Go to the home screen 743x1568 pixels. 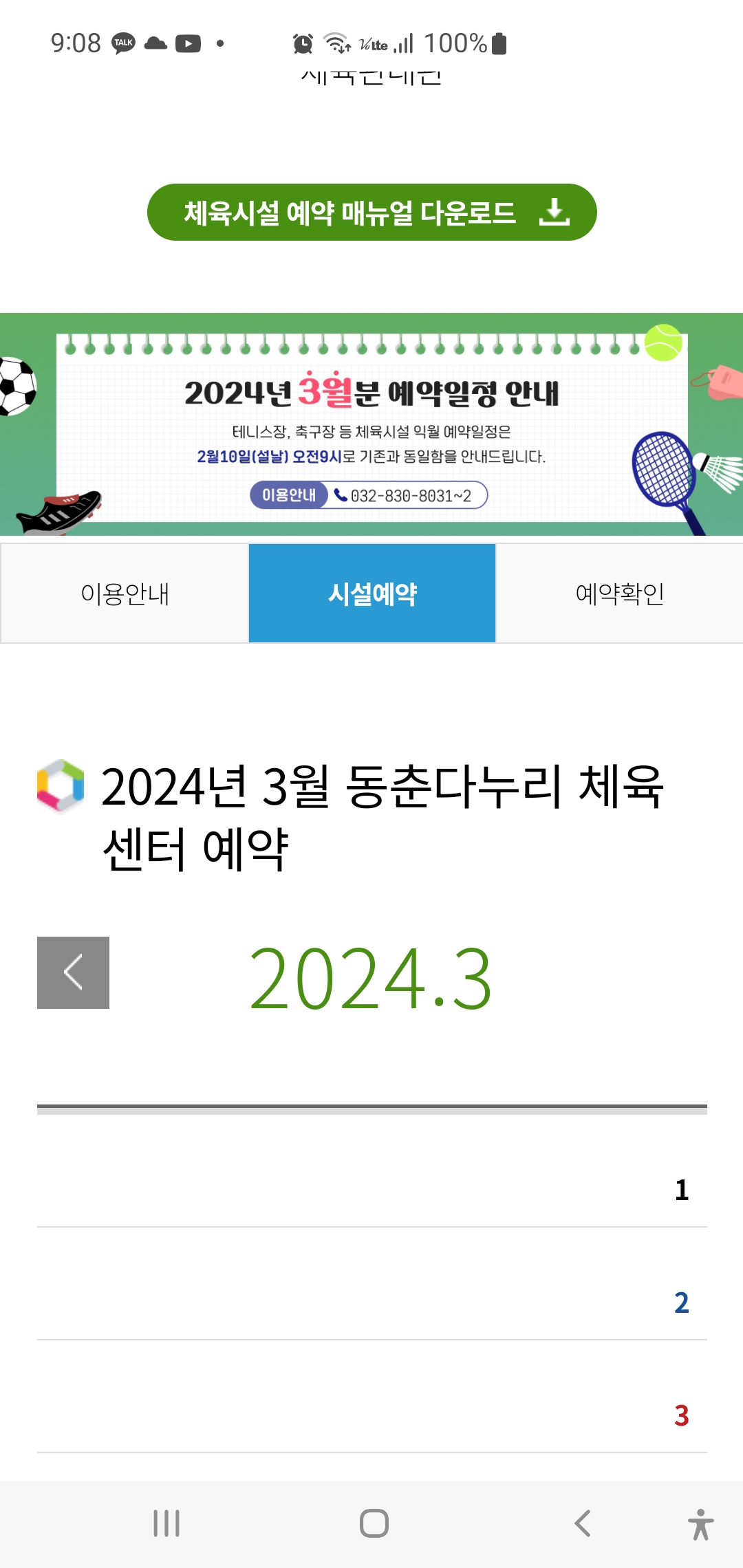374,1523
